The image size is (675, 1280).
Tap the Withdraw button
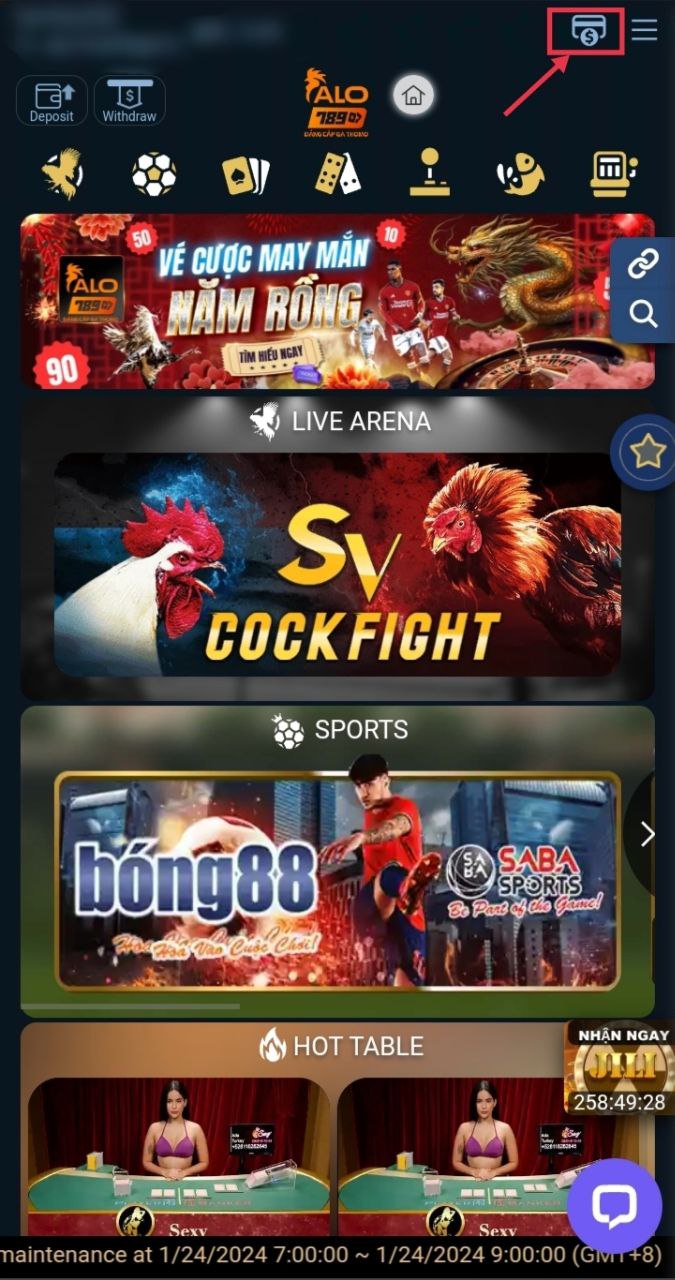[x=129, y=101]
